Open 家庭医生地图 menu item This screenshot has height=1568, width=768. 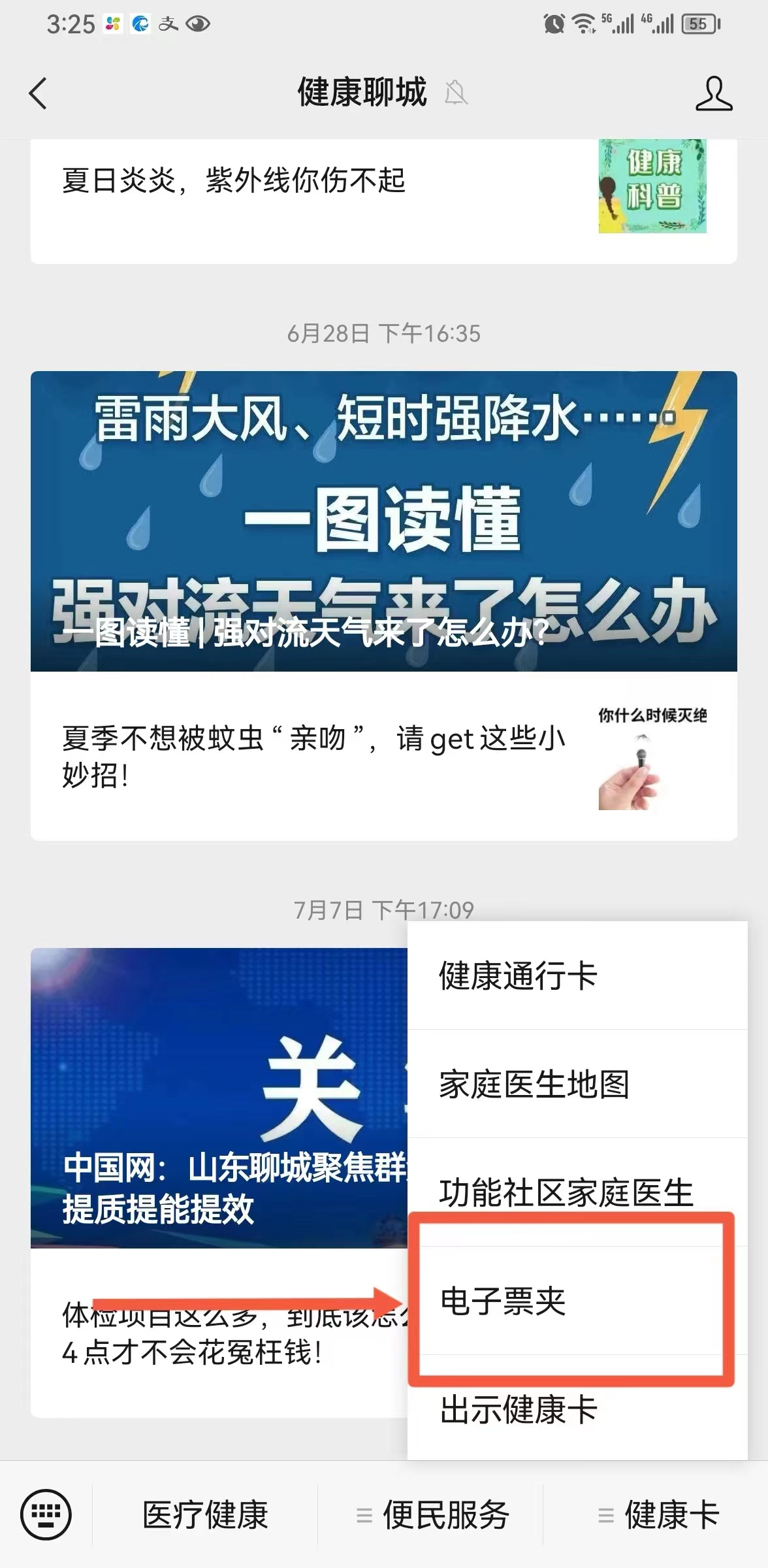(577, 1085)
